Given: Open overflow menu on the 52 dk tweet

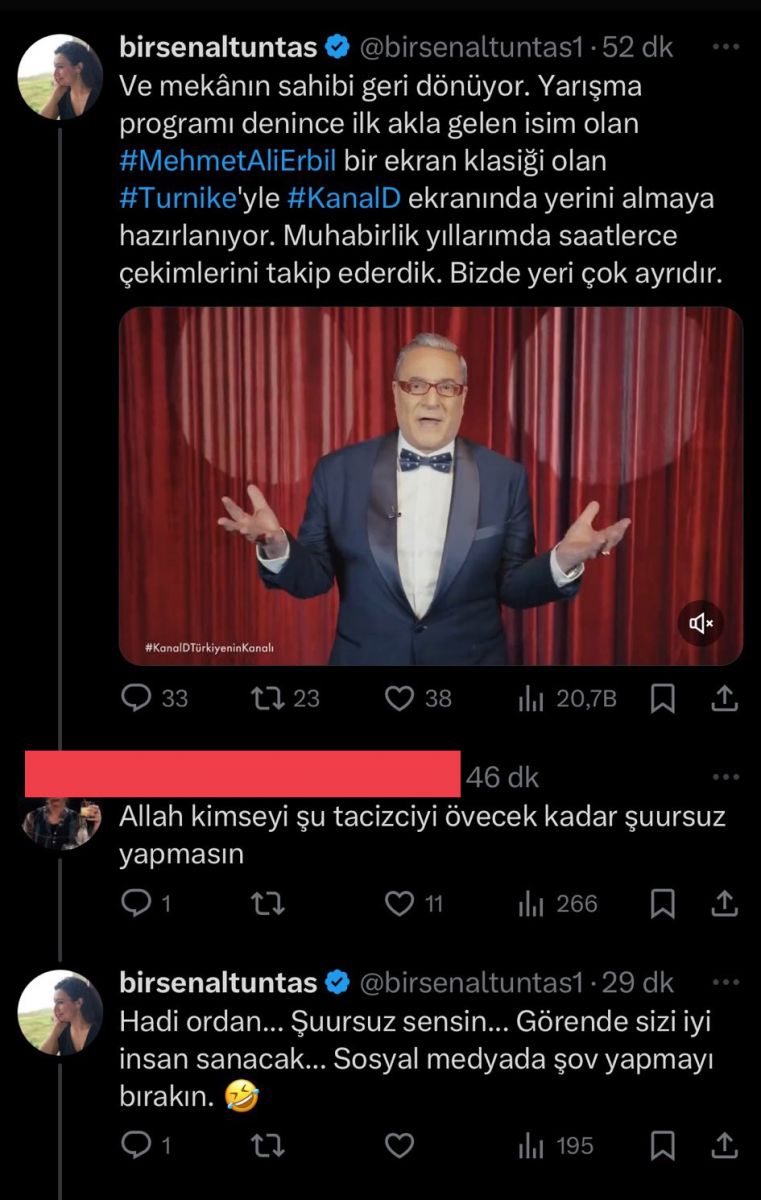Looking at the screenshot, I should click(x=725, y=46).
